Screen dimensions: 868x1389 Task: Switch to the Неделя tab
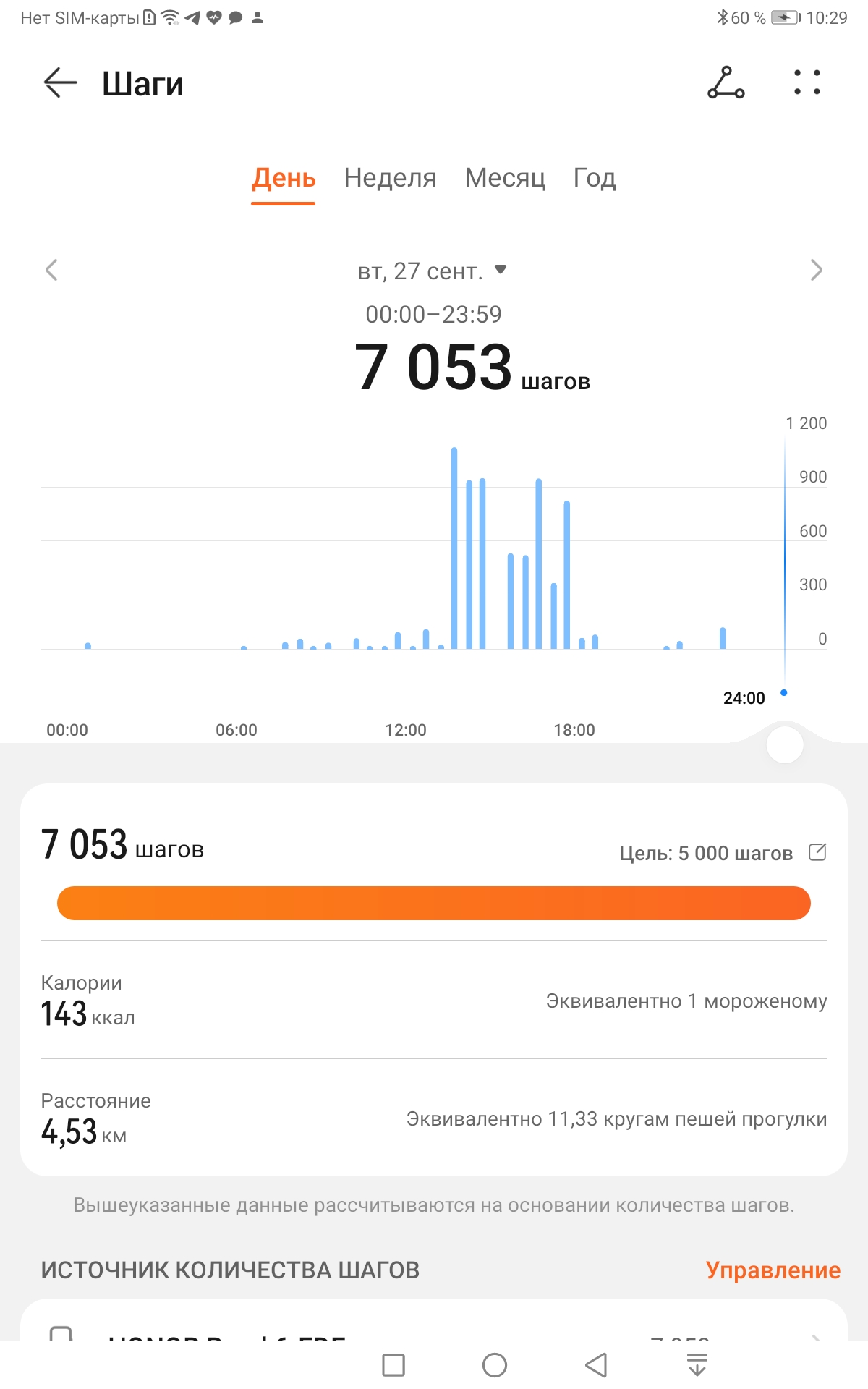390,178
